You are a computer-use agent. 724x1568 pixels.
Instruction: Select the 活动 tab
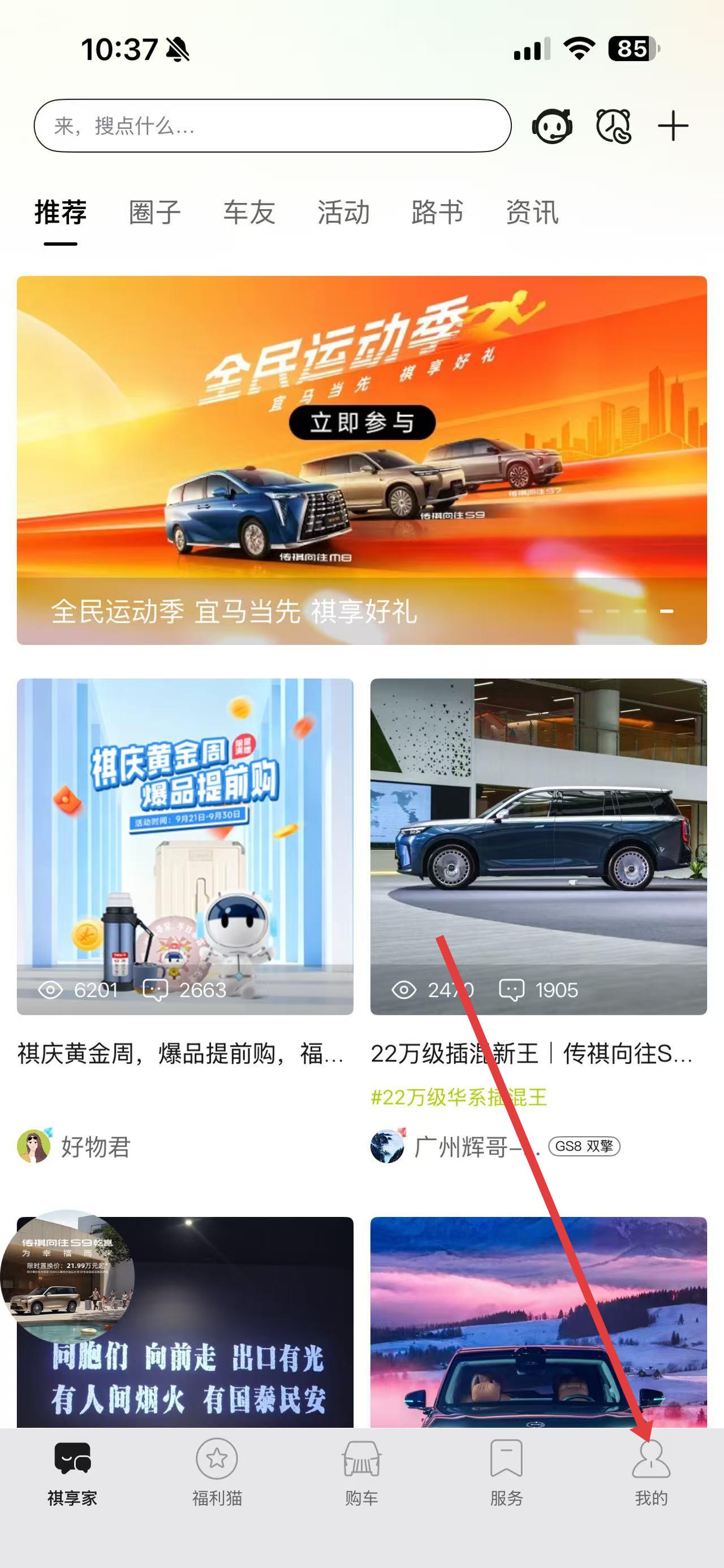[343, 213]
